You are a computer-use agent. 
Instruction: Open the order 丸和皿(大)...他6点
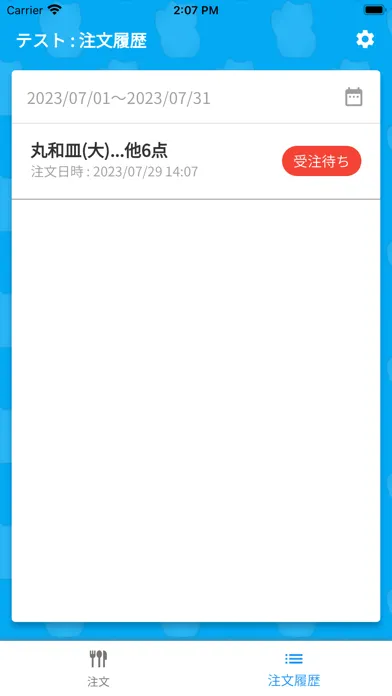[x=196, y=162]
